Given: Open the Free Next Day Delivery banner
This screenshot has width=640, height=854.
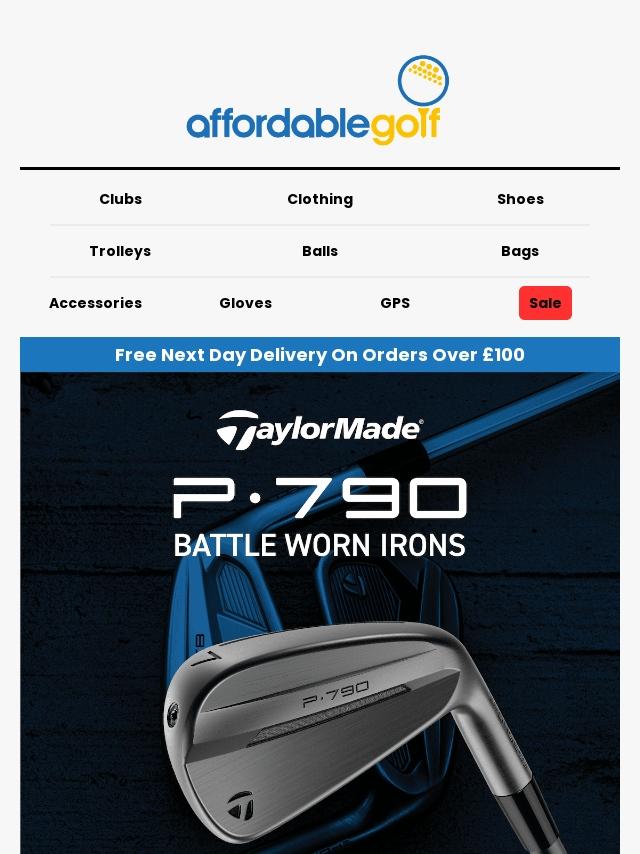Looking at the screenshot, I should [320, 355].
